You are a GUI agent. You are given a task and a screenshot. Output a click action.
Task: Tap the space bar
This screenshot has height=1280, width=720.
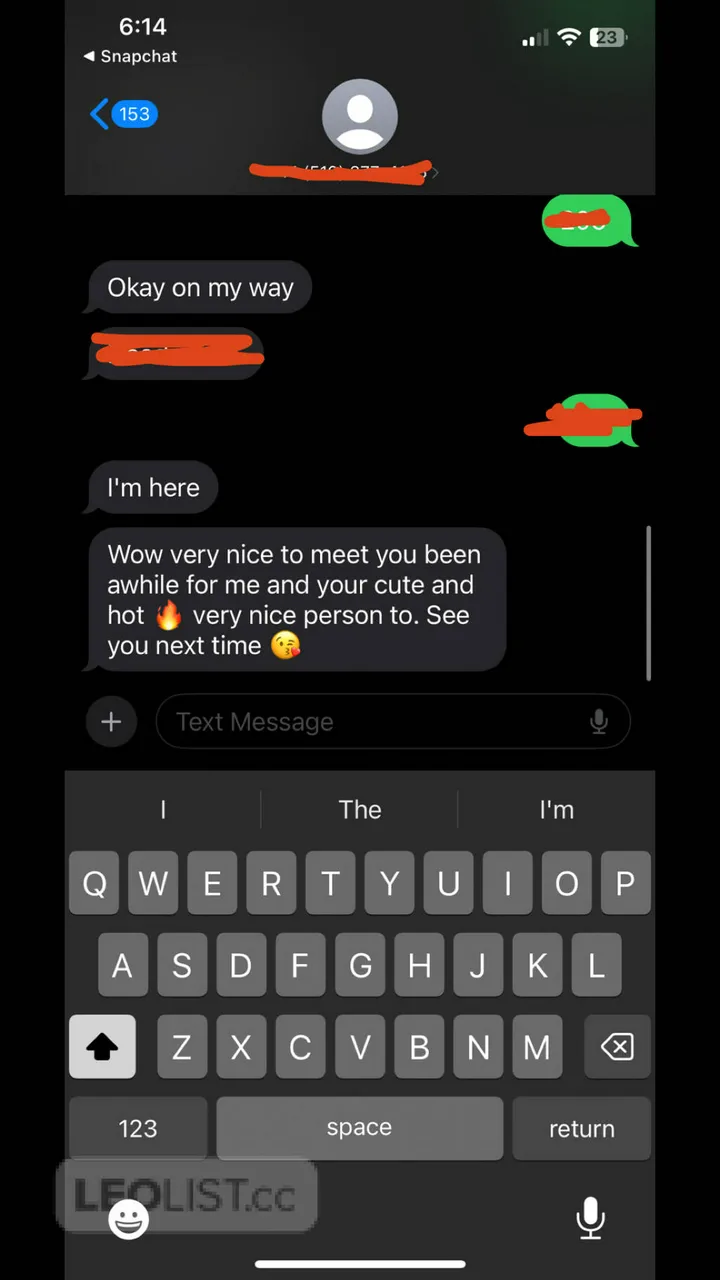pos(359,1128)
